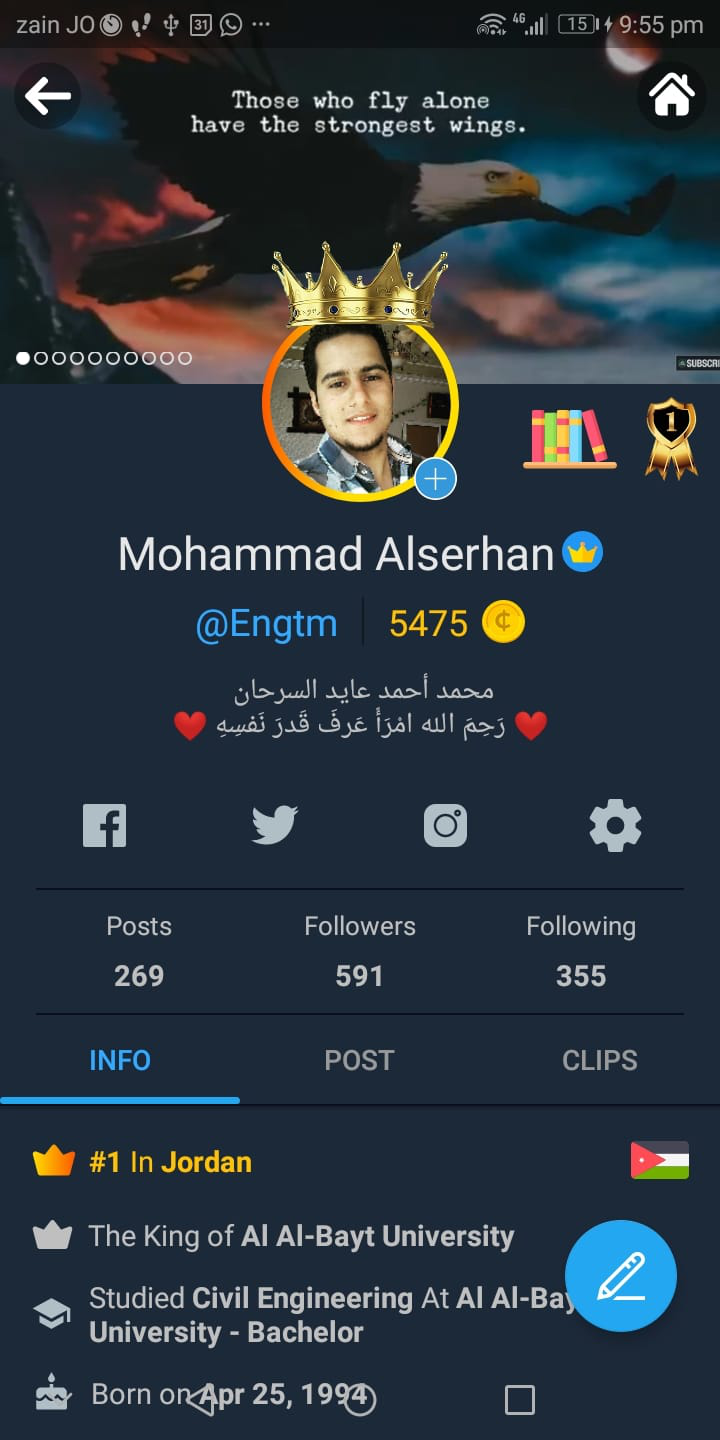Screen dimensions: 720x1440
Task: Switch to the POST tab
Action: tap(360, 1060)
